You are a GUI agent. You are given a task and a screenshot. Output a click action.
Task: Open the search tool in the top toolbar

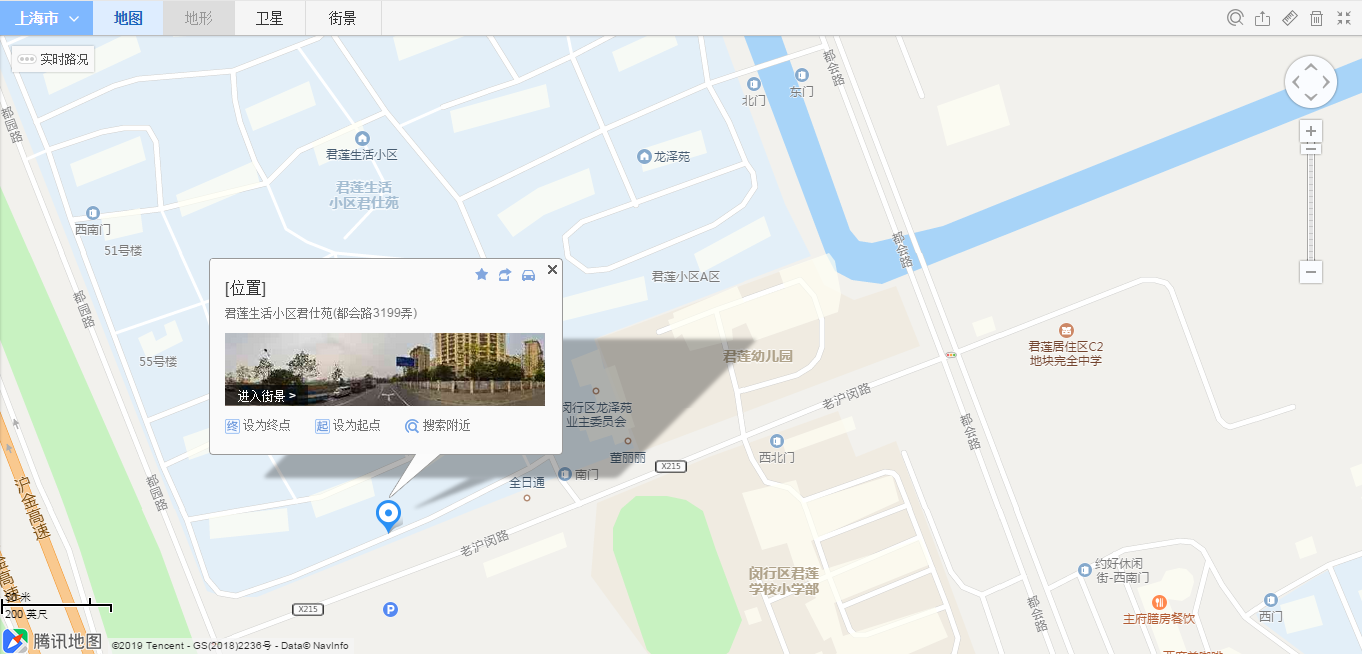(1236, 18)
